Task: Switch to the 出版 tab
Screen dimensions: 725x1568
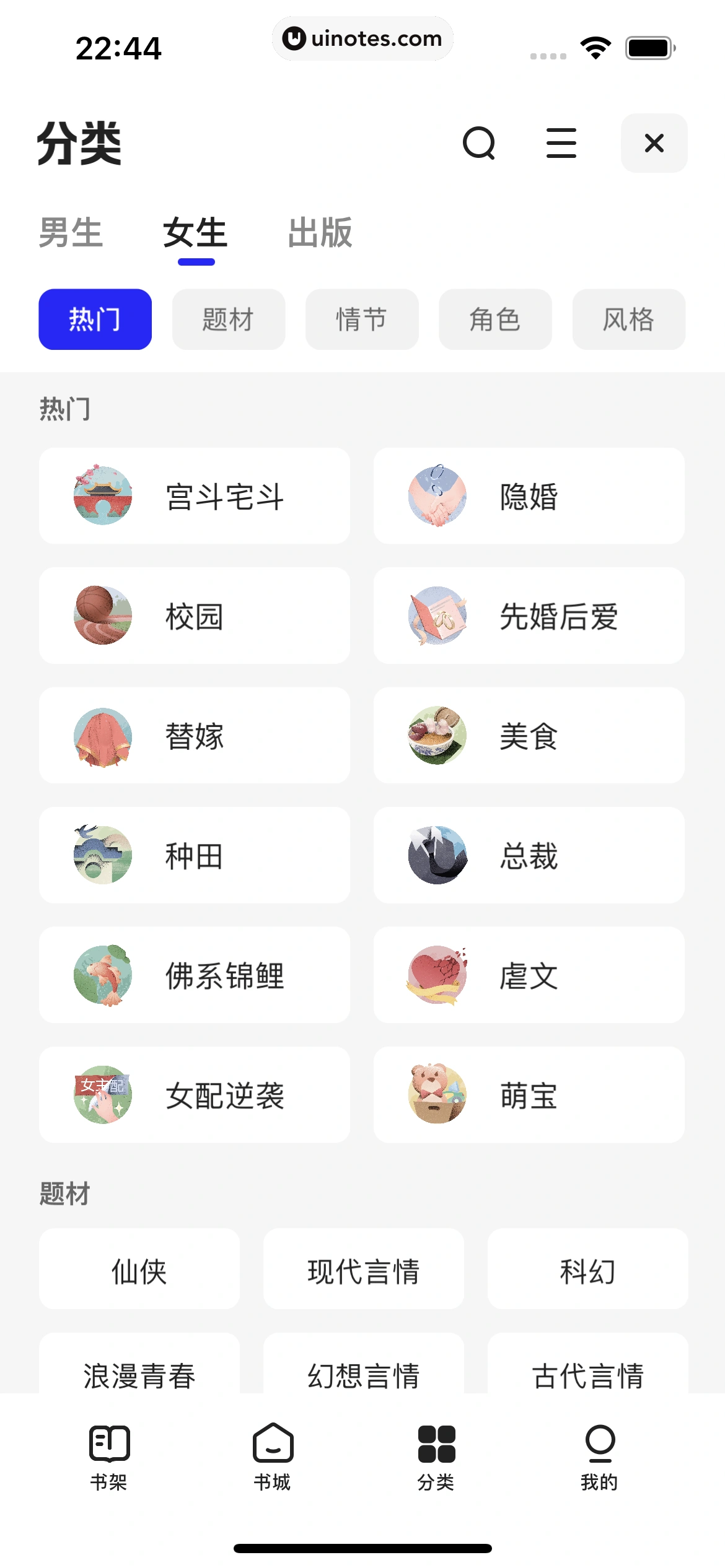Action: point(321,234)
